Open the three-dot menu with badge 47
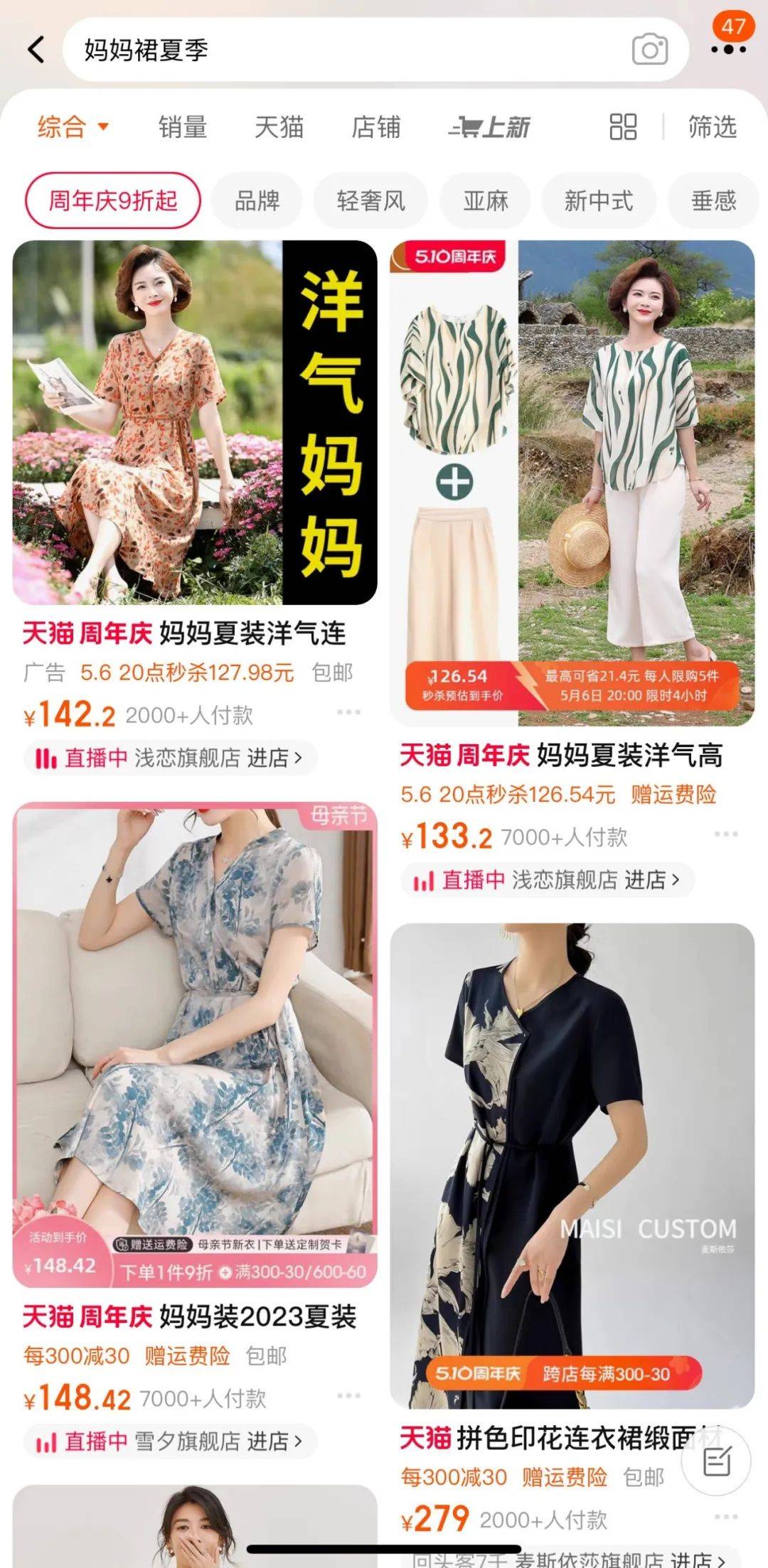 (x=728, y=48)
